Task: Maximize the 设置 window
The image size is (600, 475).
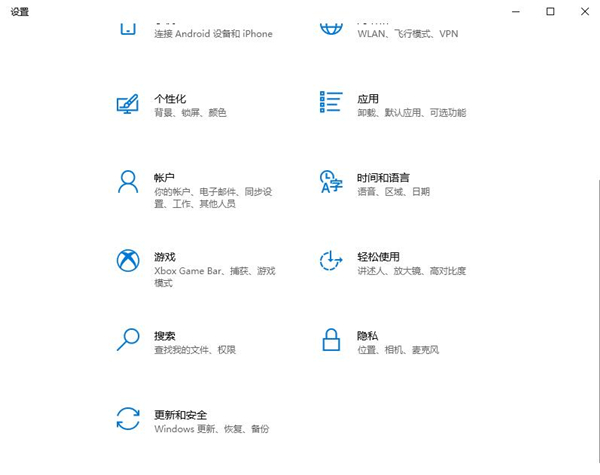Action: point(550,12)
